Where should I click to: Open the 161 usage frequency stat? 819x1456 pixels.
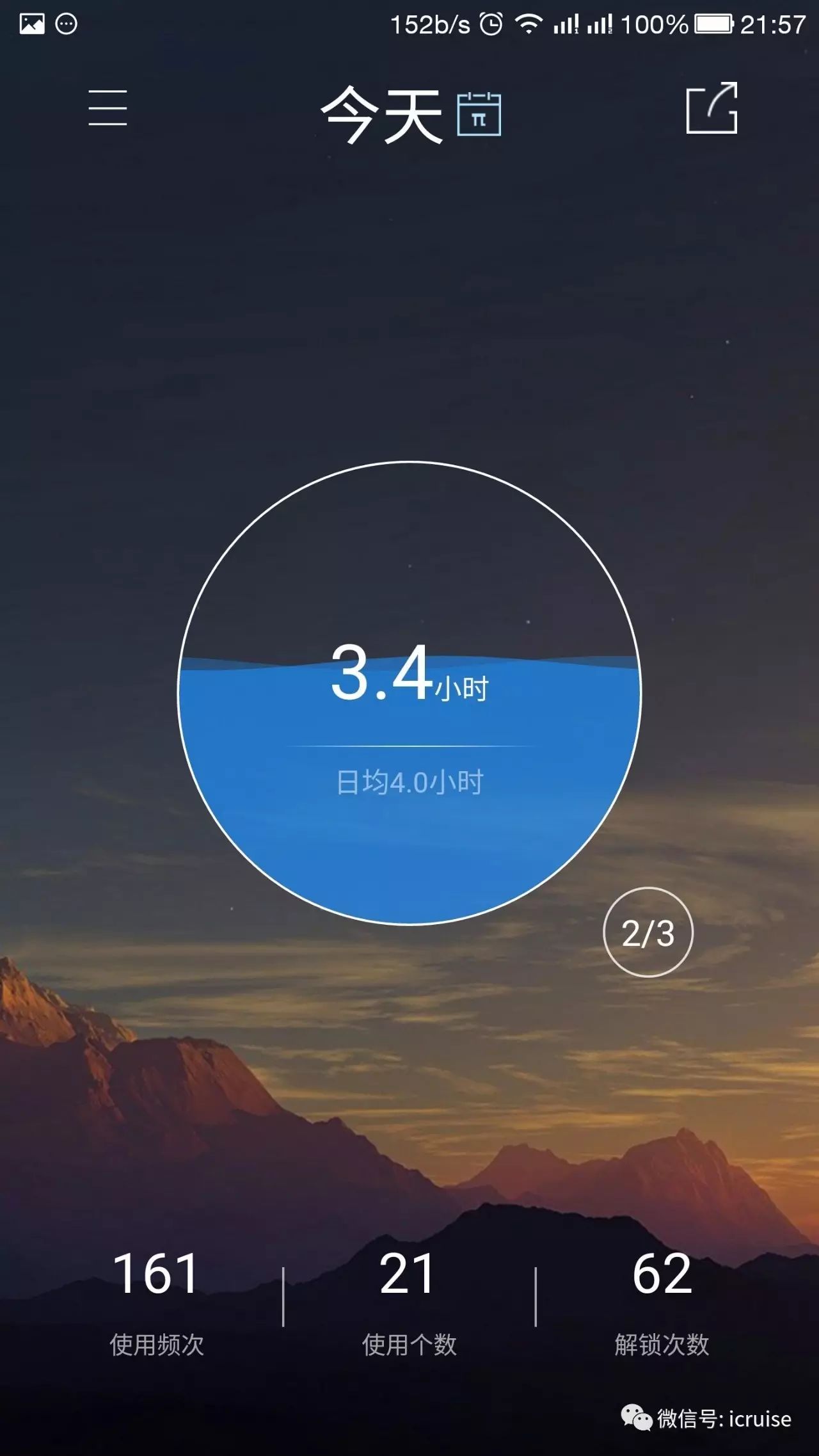[156, 1299]
